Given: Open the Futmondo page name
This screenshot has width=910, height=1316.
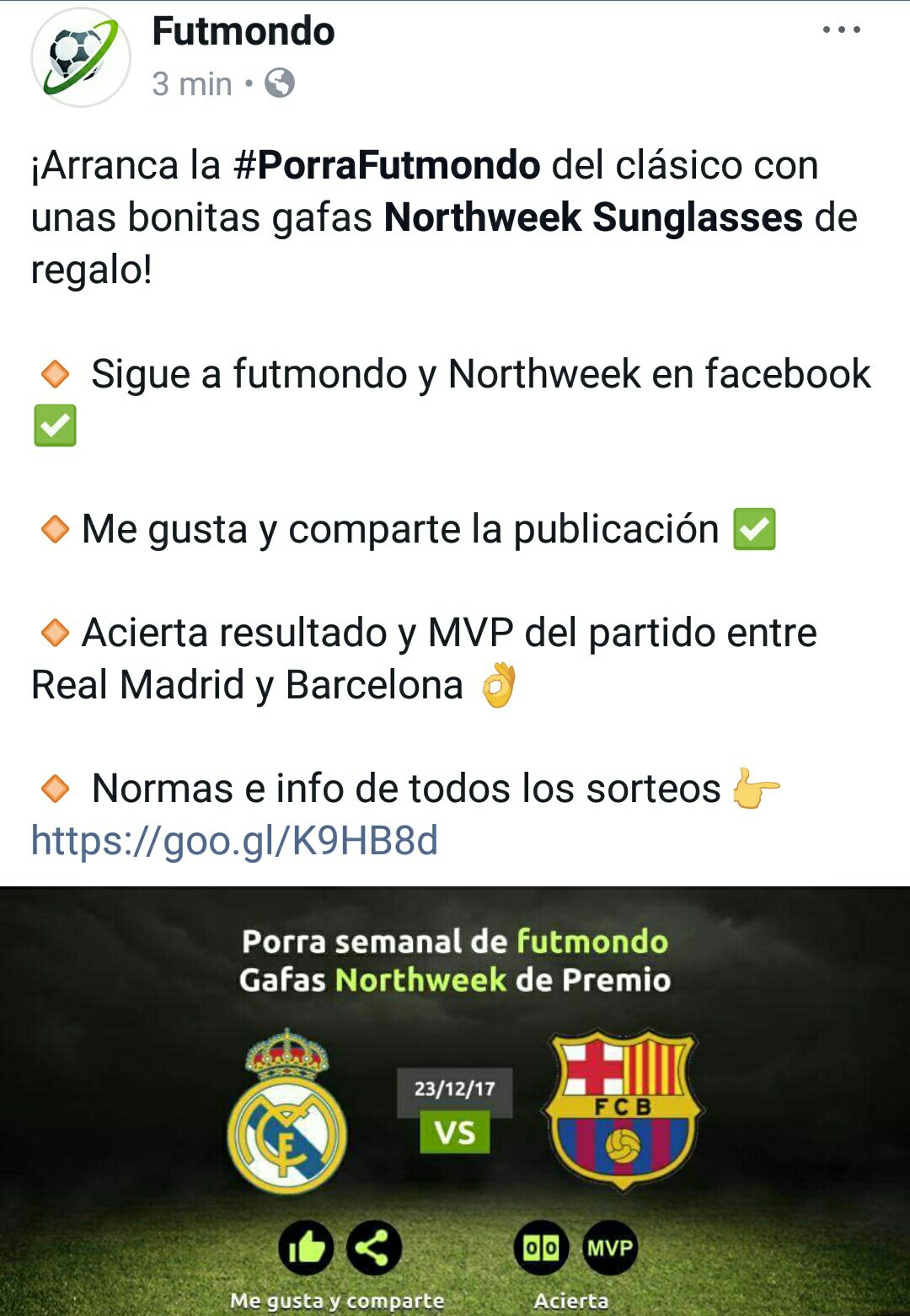Looking at the screenshot, I should point(244,32).
